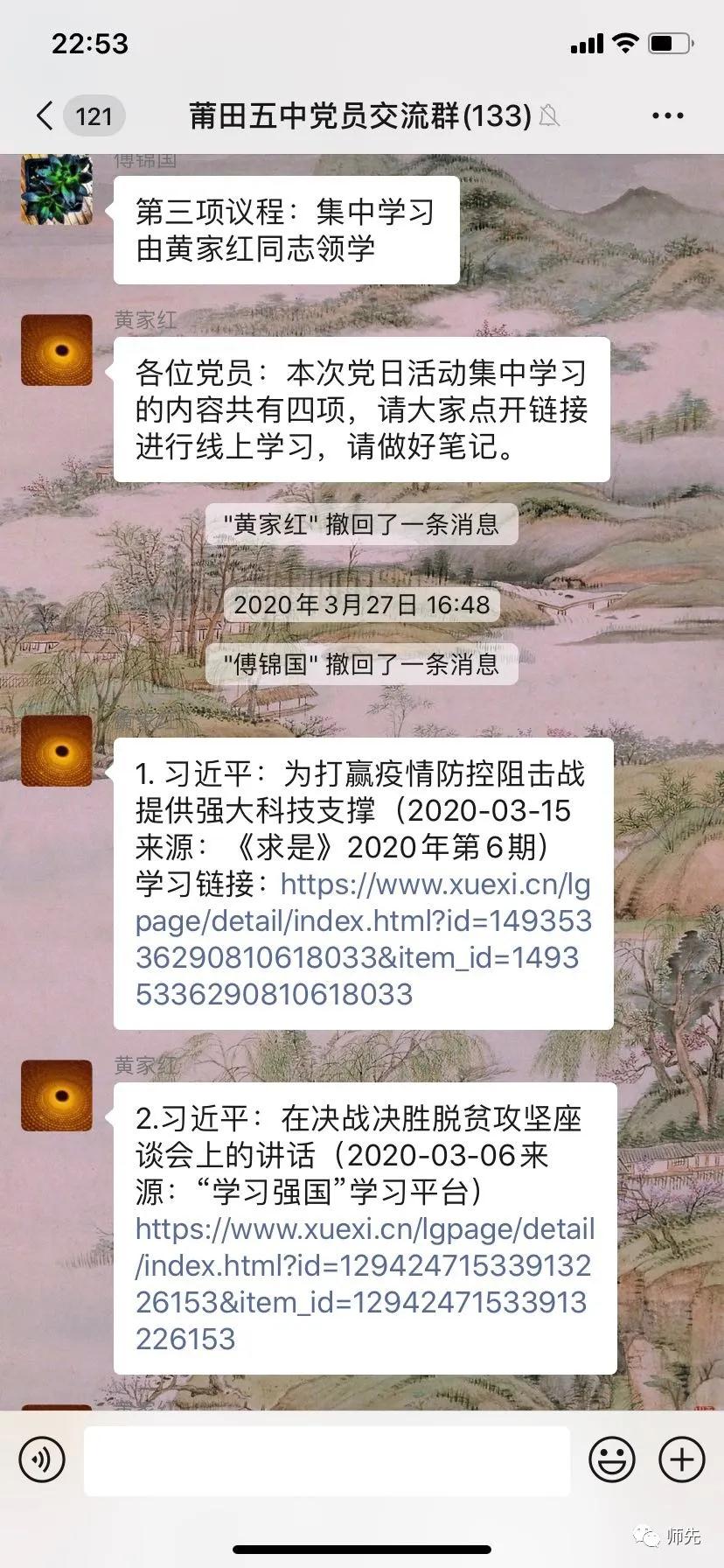View 黄家红's avatar beside 各位党员 message

(x=57, y=350)
